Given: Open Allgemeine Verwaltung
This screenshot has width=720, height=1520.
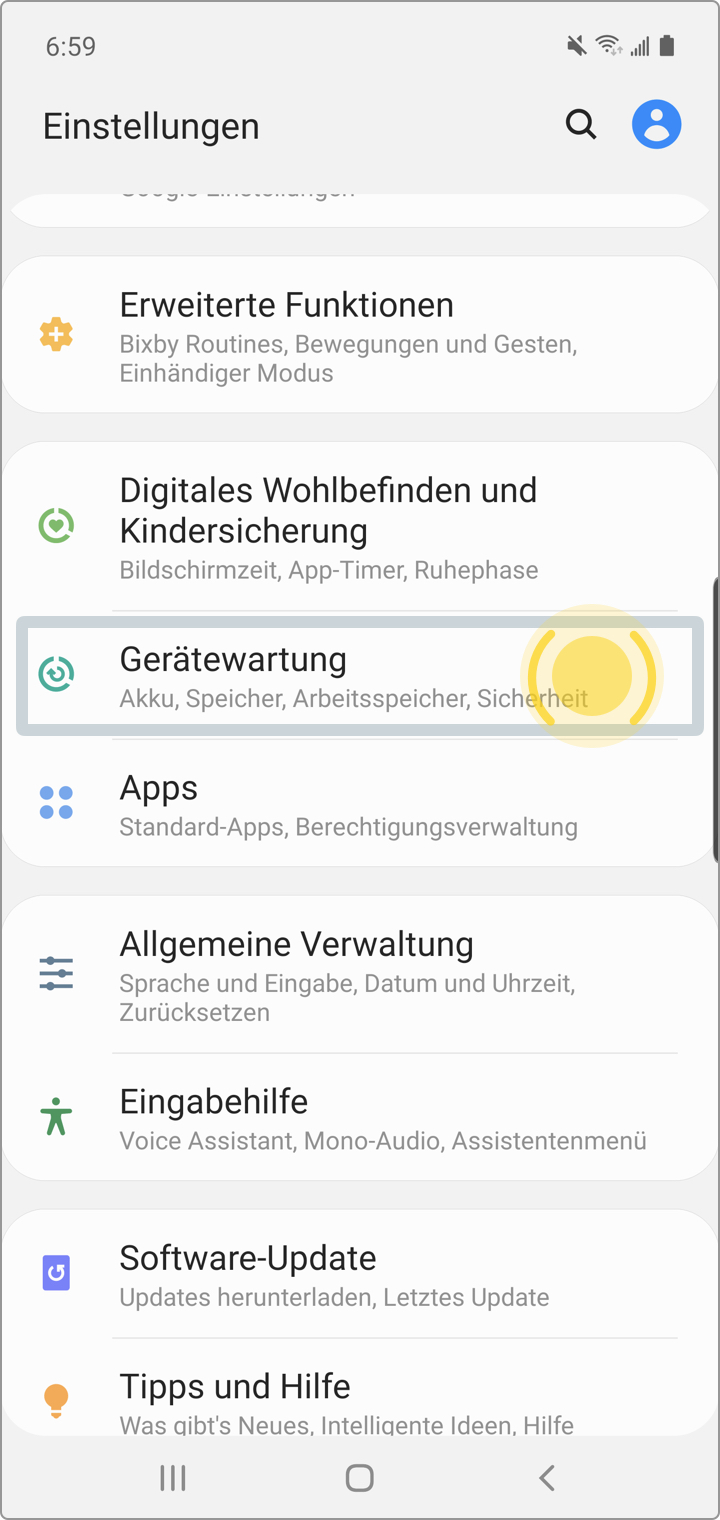Looking at the screenshot, I should 360,975.
